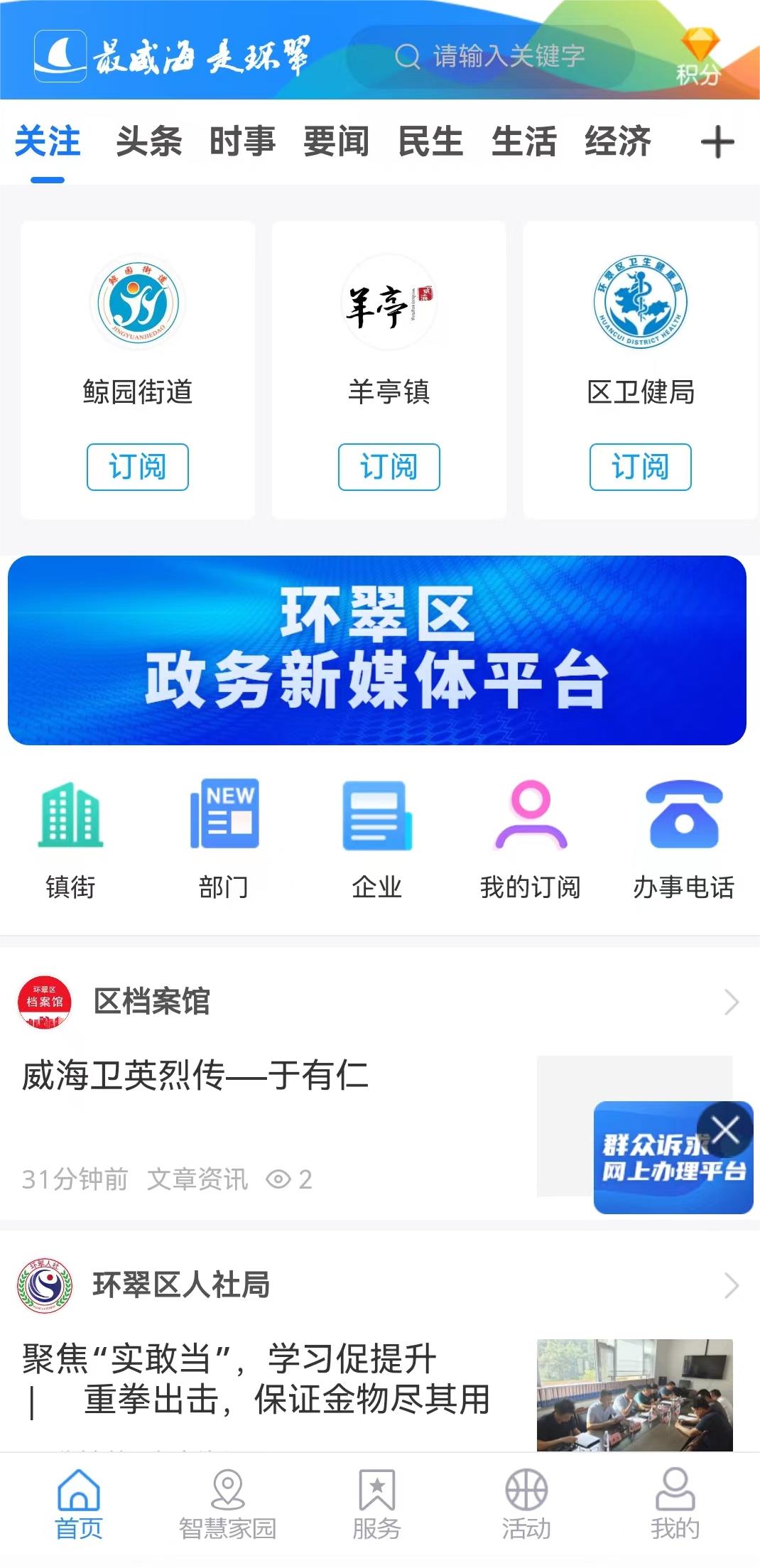The image size is (760, 1568).
Task: Open the 企业 category
Action: 377,838
